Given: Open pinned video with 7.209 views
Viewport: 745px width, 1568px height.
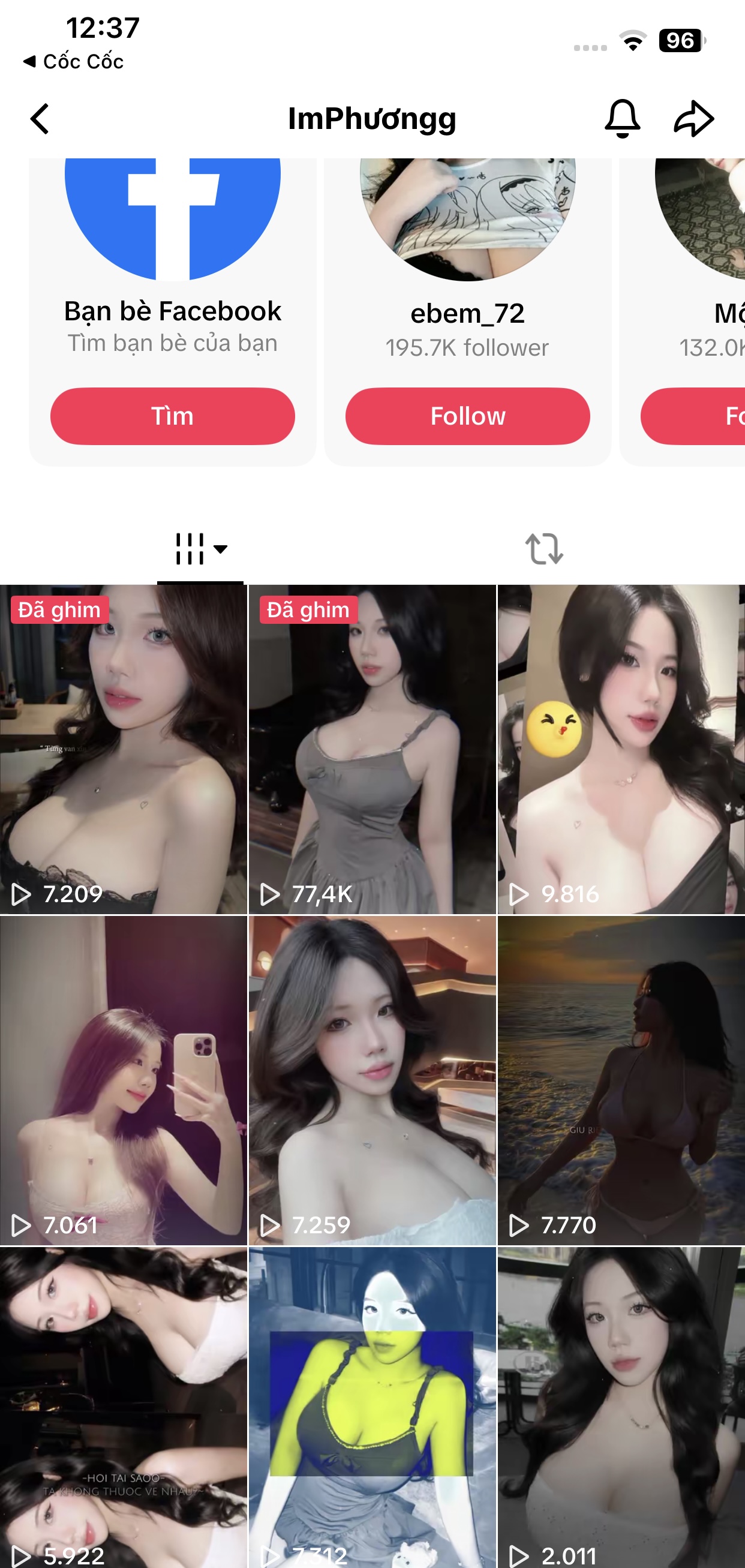Looking at the screenshot, I should [x=124, y=749].
